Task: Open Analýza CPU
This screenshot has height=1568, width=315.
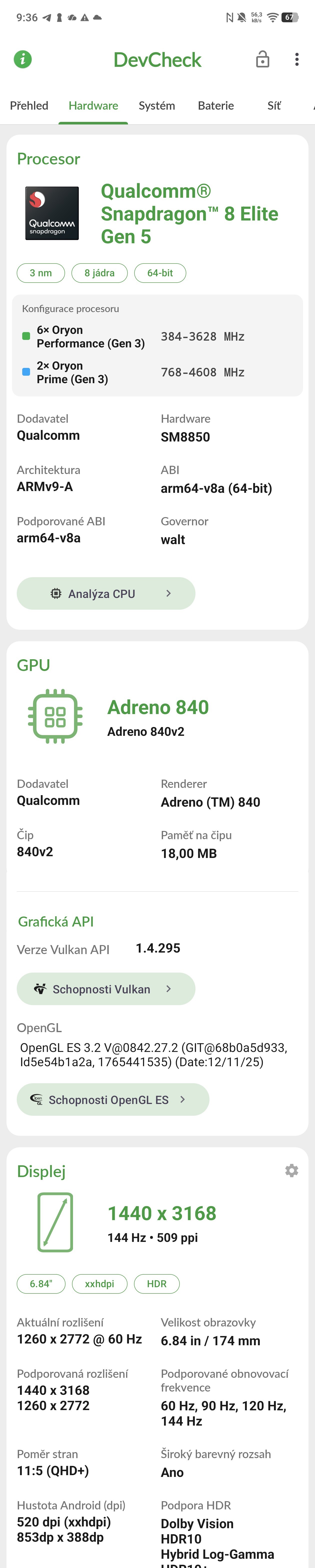Action: pyautogui.click(x=106, y=593)
